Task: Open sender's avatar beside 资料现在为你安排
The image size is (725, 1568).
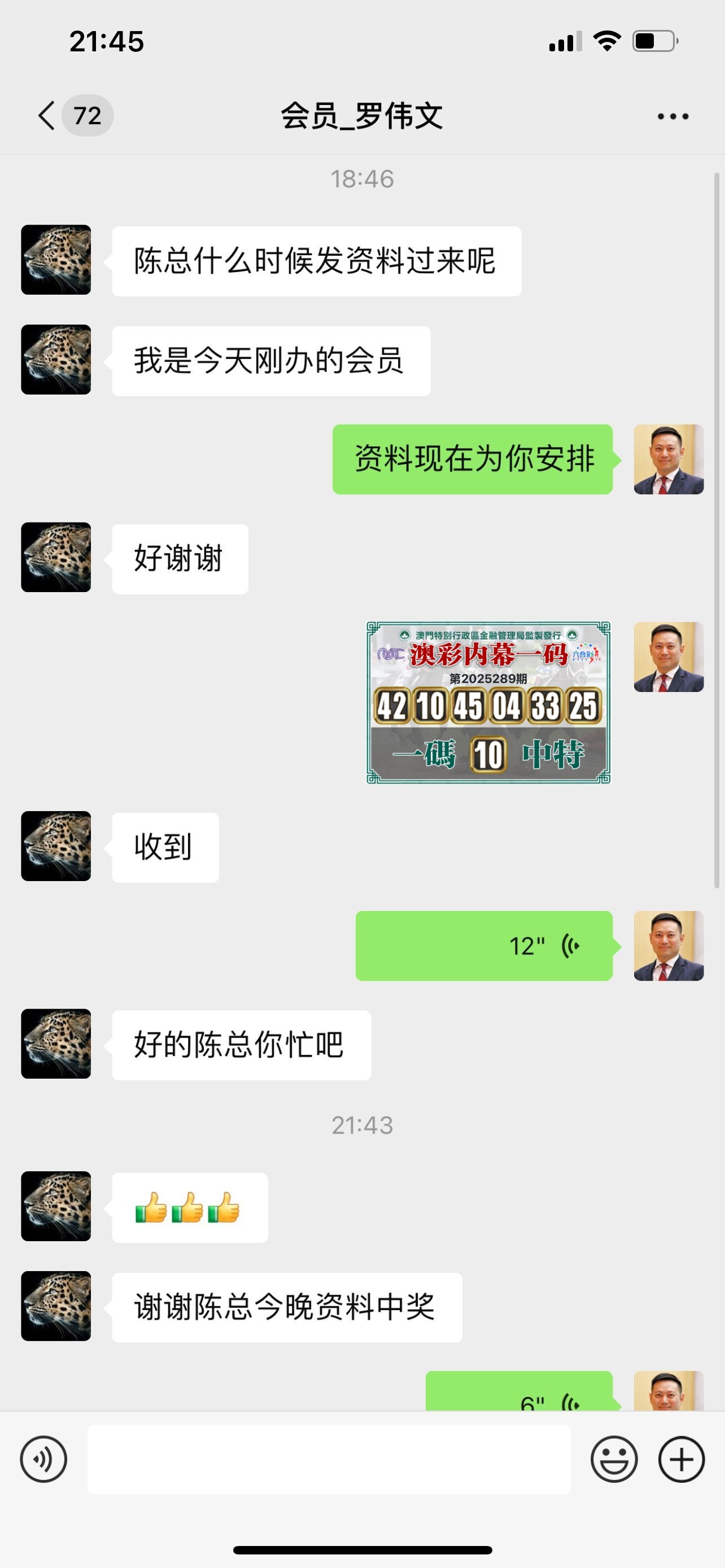Action: 669,459
